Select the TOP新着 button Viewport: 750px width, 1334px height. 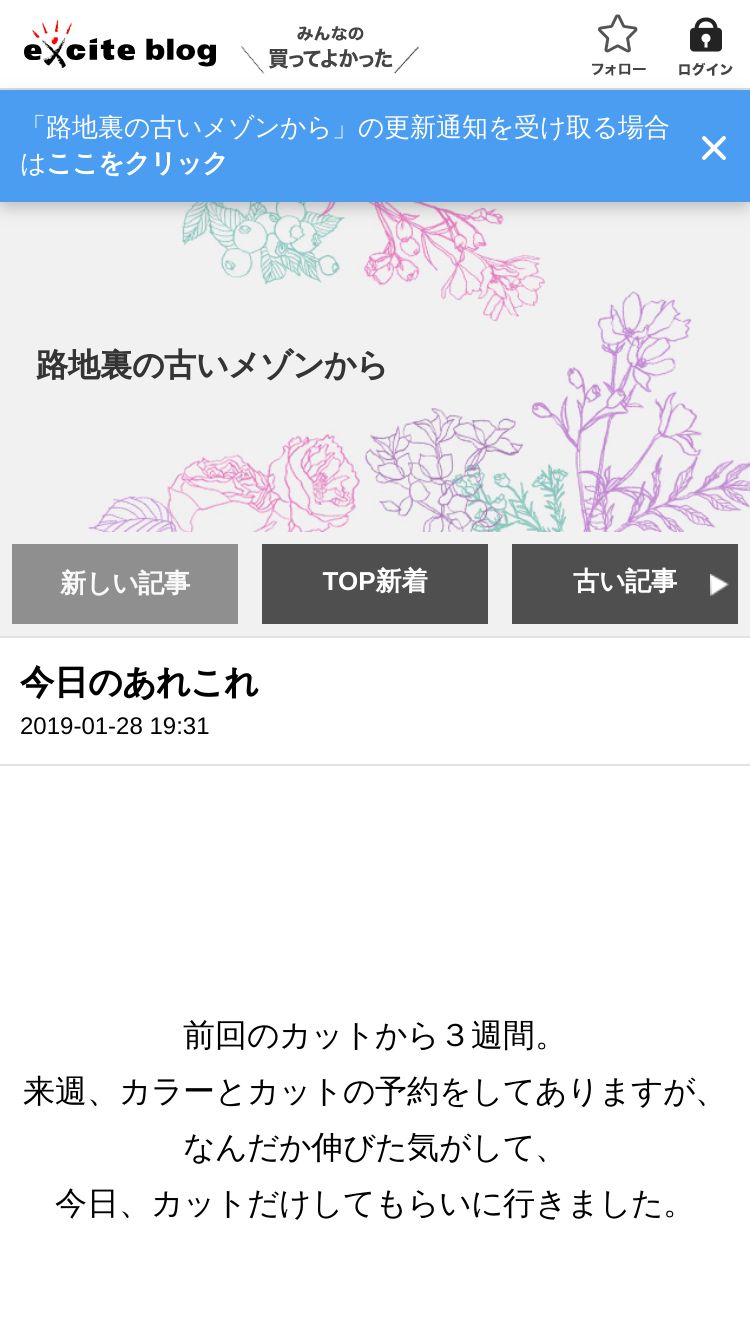(375, 584)
